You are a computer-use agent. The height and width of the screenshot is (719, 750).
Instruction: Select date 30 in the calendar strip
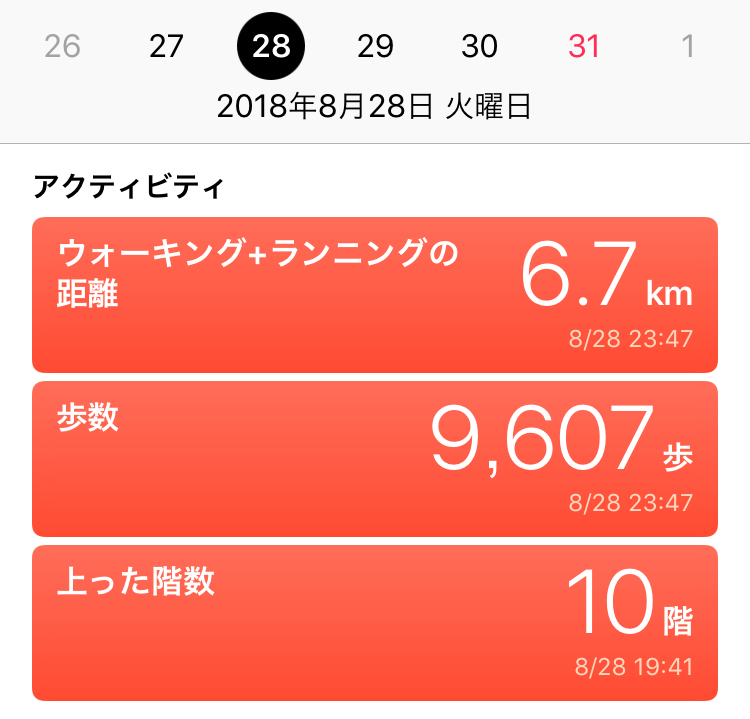(480, 46)
